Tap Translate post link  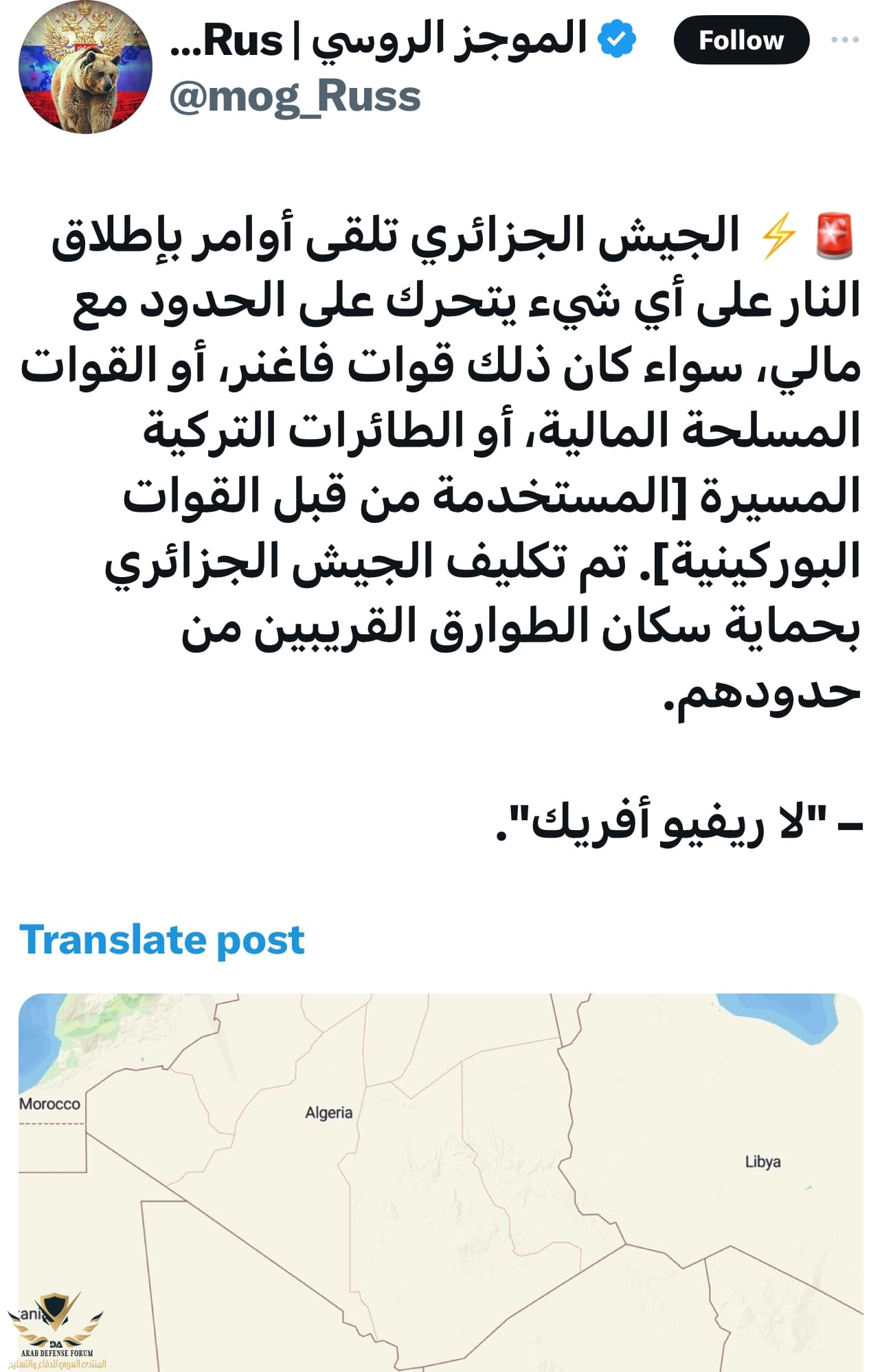coord(162,939)
